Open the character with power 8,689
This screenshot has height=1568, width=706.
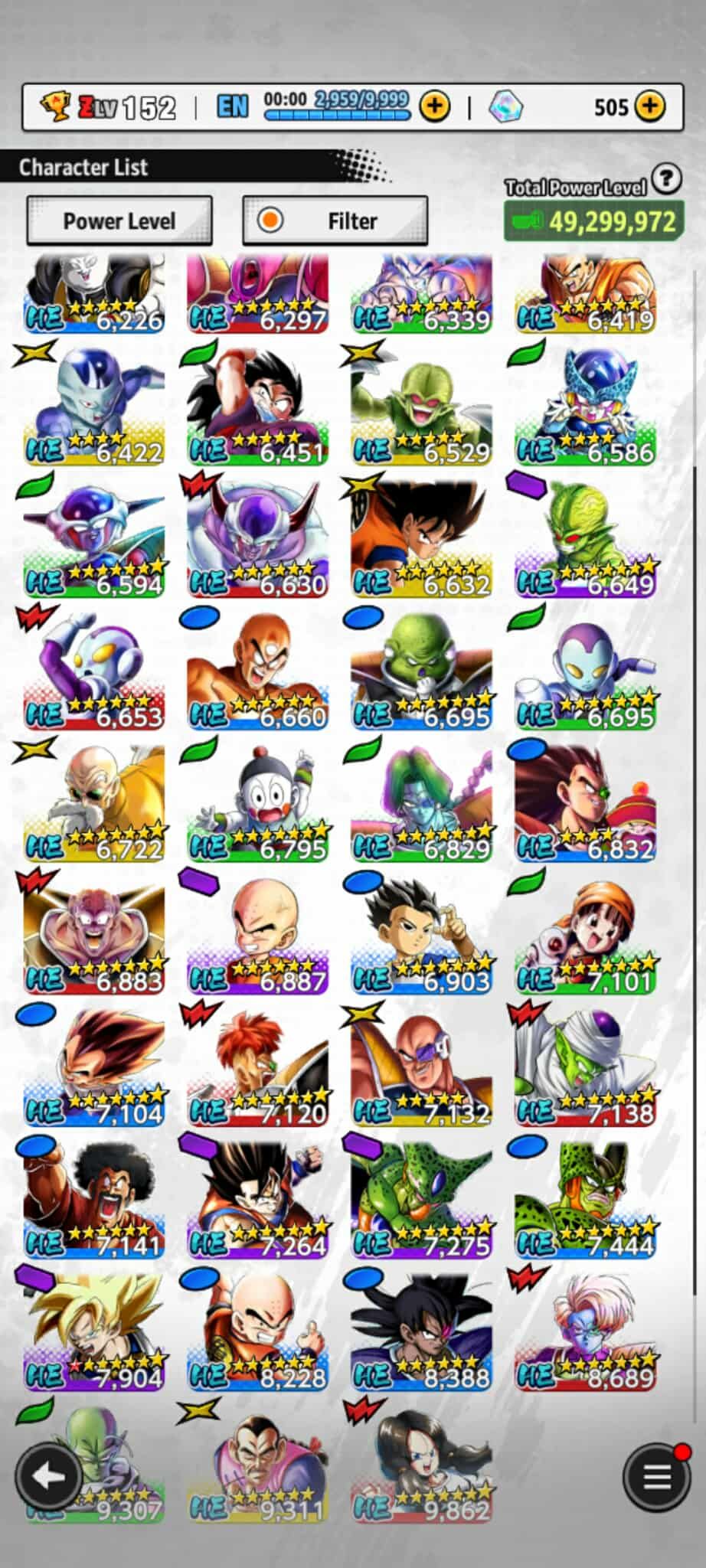click(x=586, y=1331)
